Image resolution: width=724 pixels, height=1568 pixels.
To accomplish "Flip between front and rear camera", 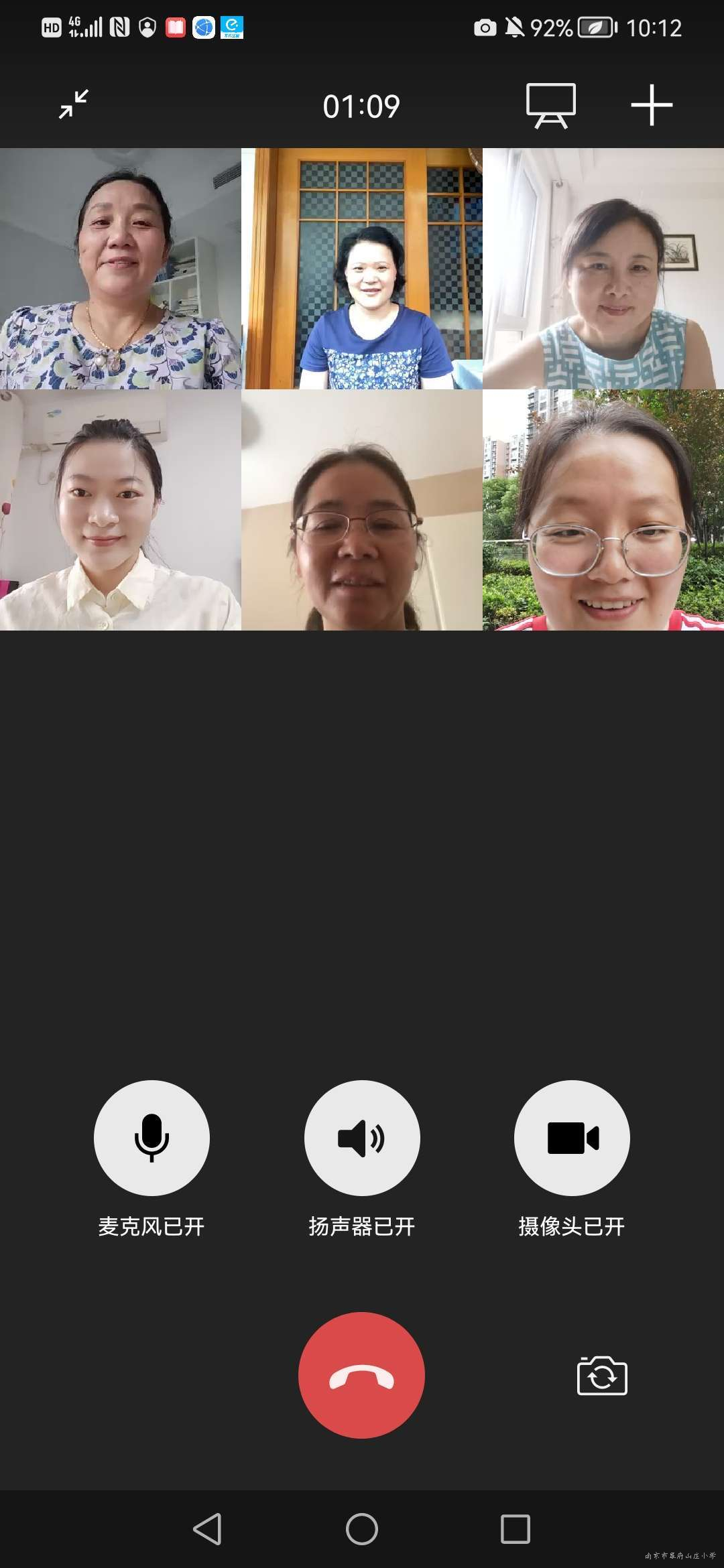I will click(x=602, y=1376).
